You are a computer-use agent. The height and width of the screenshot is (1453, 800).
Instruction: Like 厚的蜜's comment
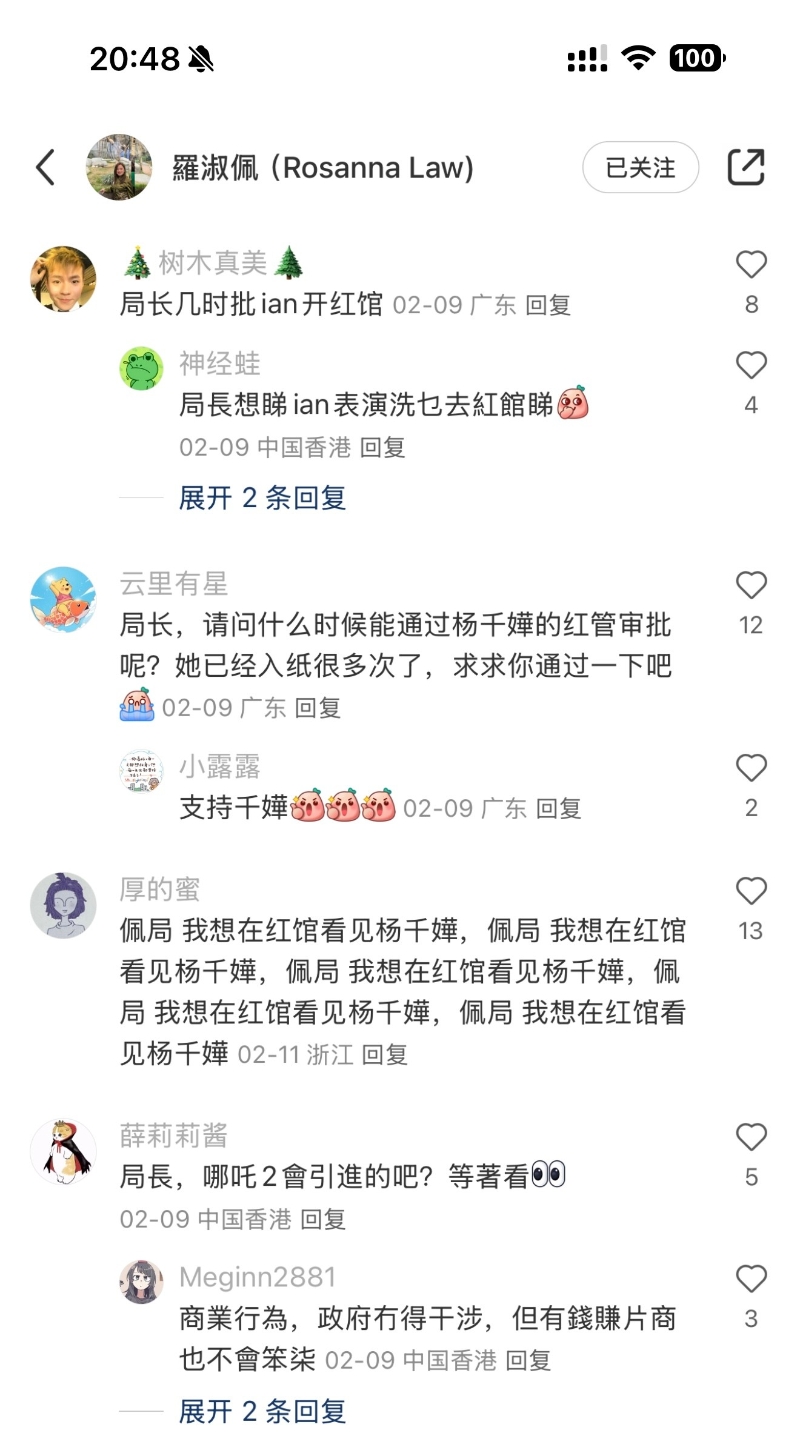(x=751, y=891)
